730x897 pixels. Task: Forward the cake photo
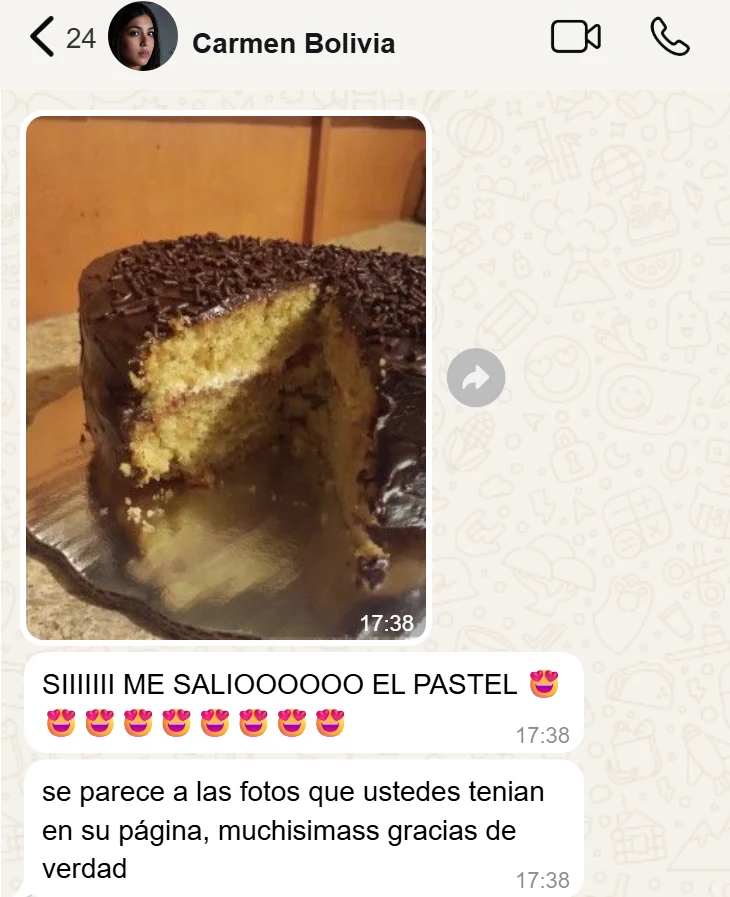476,377
